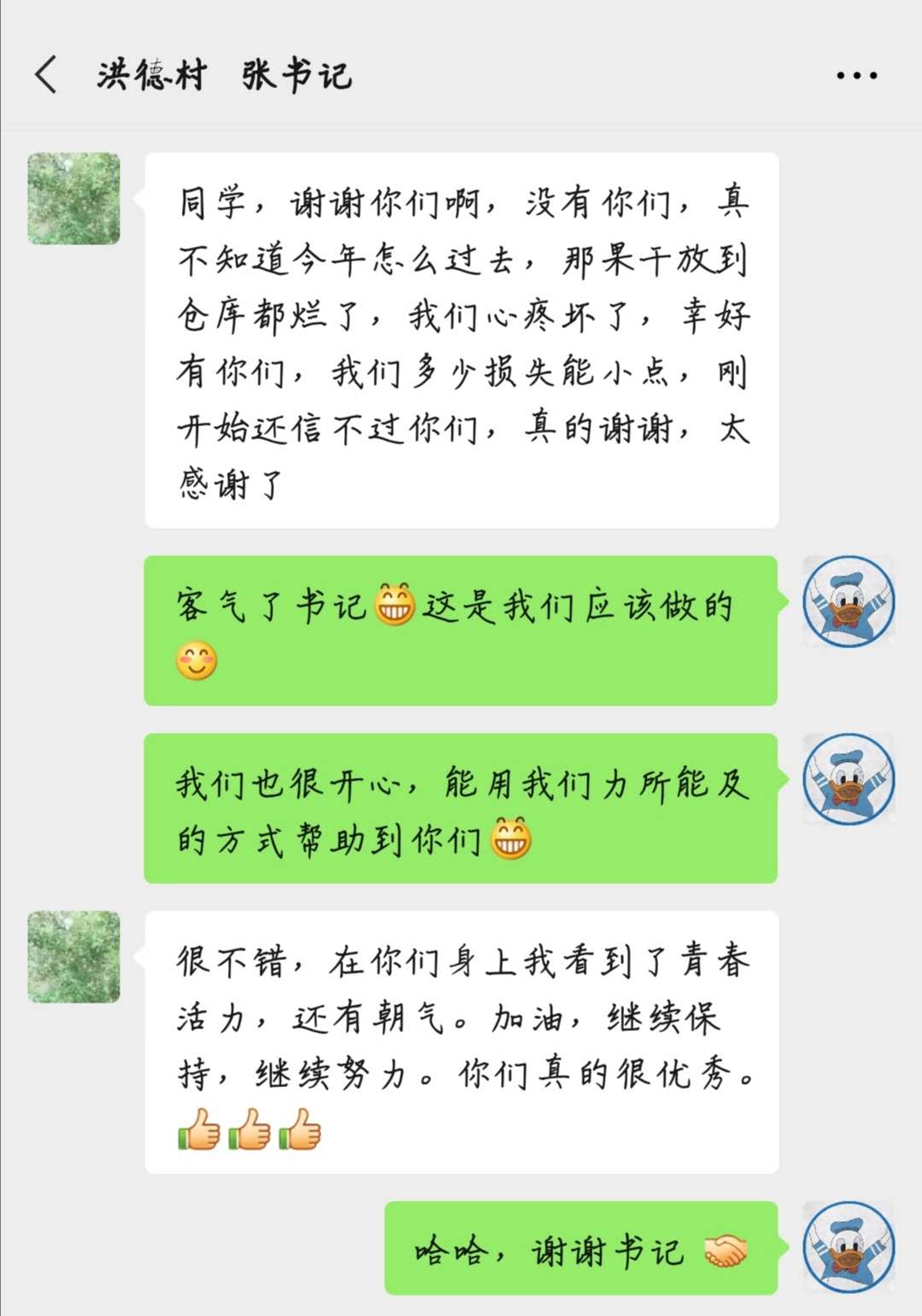Tap duck avatar beside 哈哈，谢谢书记 message

click(849, 1247)
